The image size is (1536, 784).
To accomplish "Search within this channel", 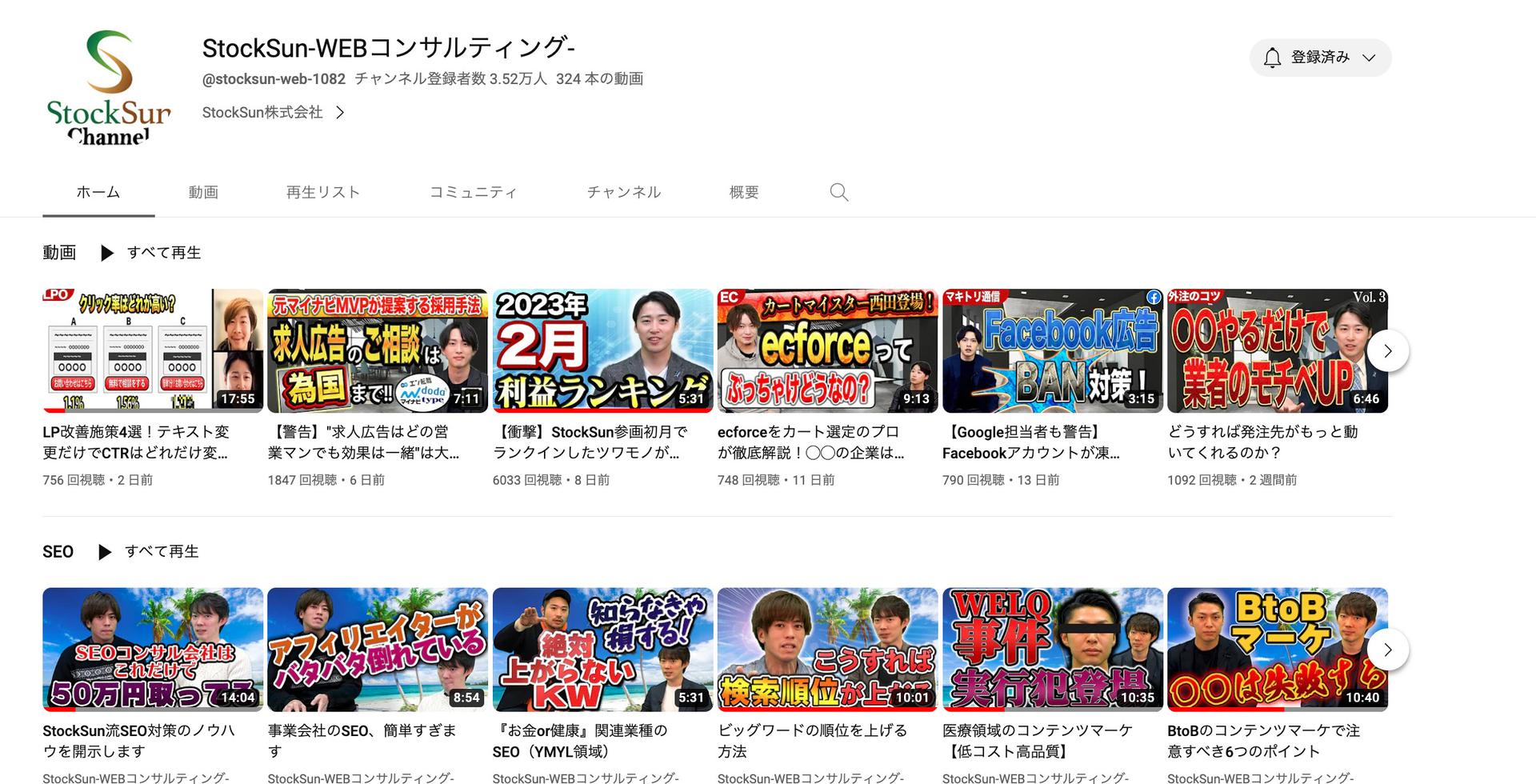I will 838,192.
